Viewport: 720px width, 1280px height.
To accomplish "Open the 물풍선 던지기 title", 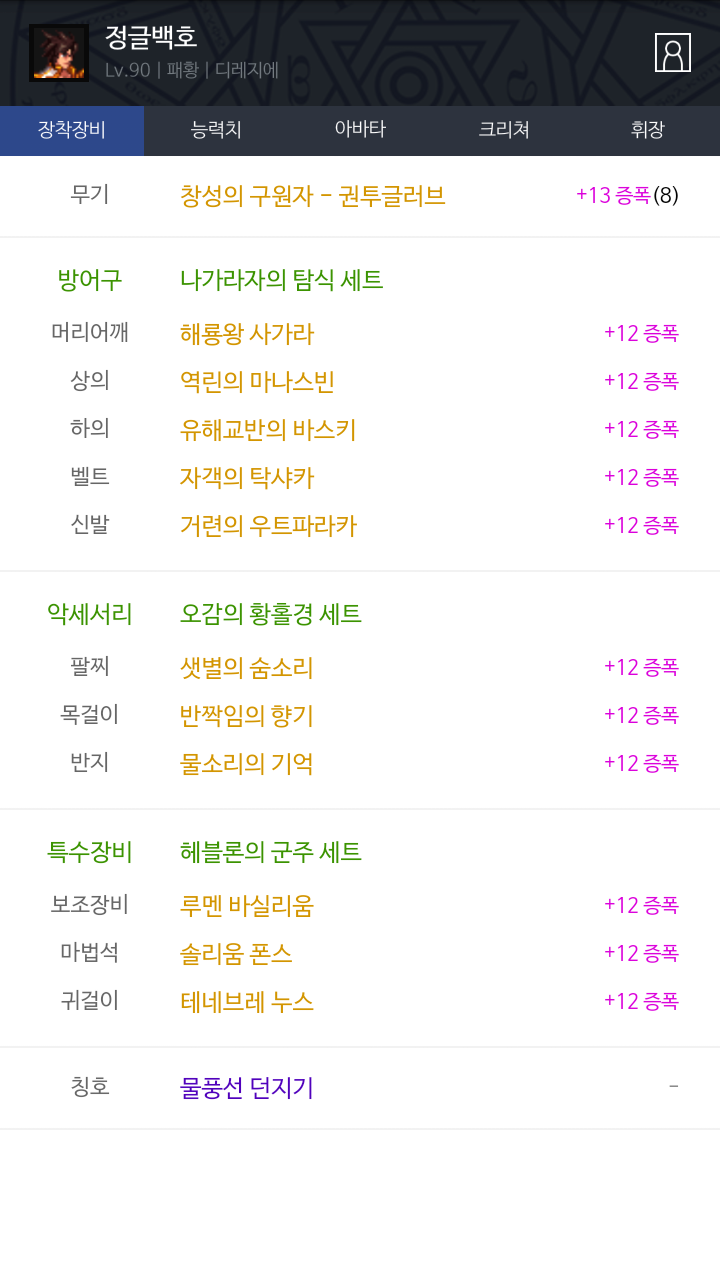I will [x=247, y=1087].
